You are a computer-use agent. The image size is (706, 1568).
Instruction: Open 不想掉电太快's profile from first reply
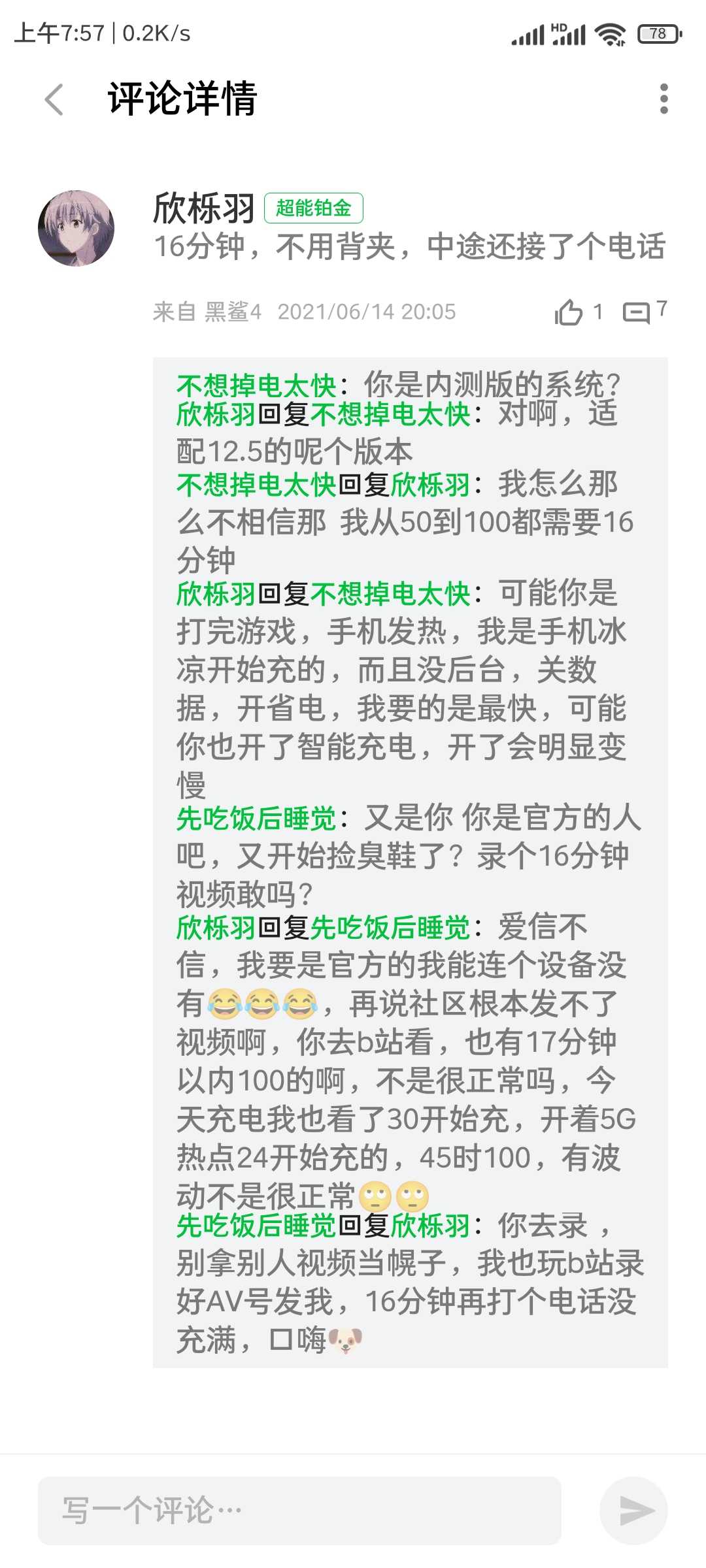coord(256,385)
